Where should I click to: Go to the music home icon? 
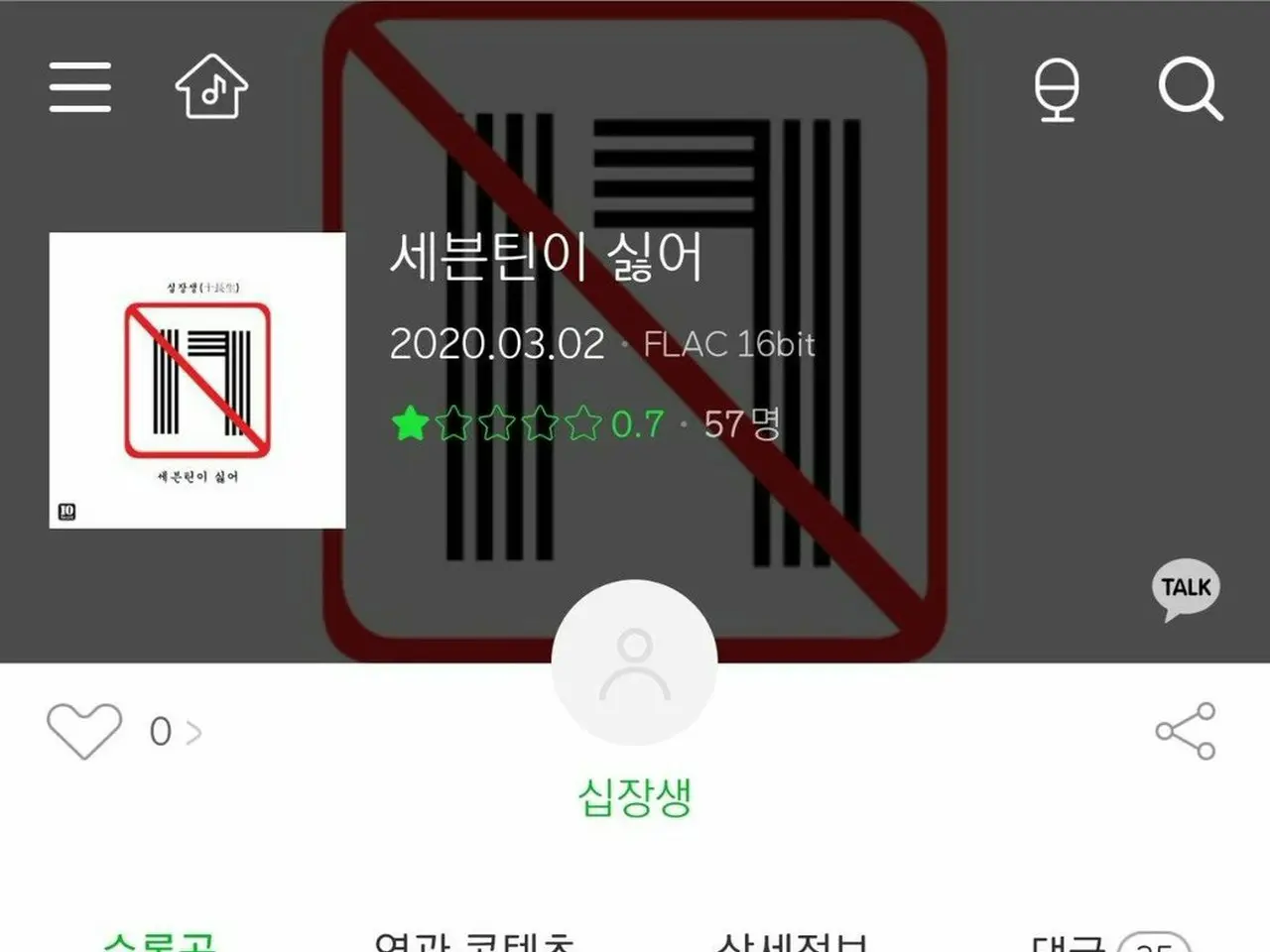211,86
